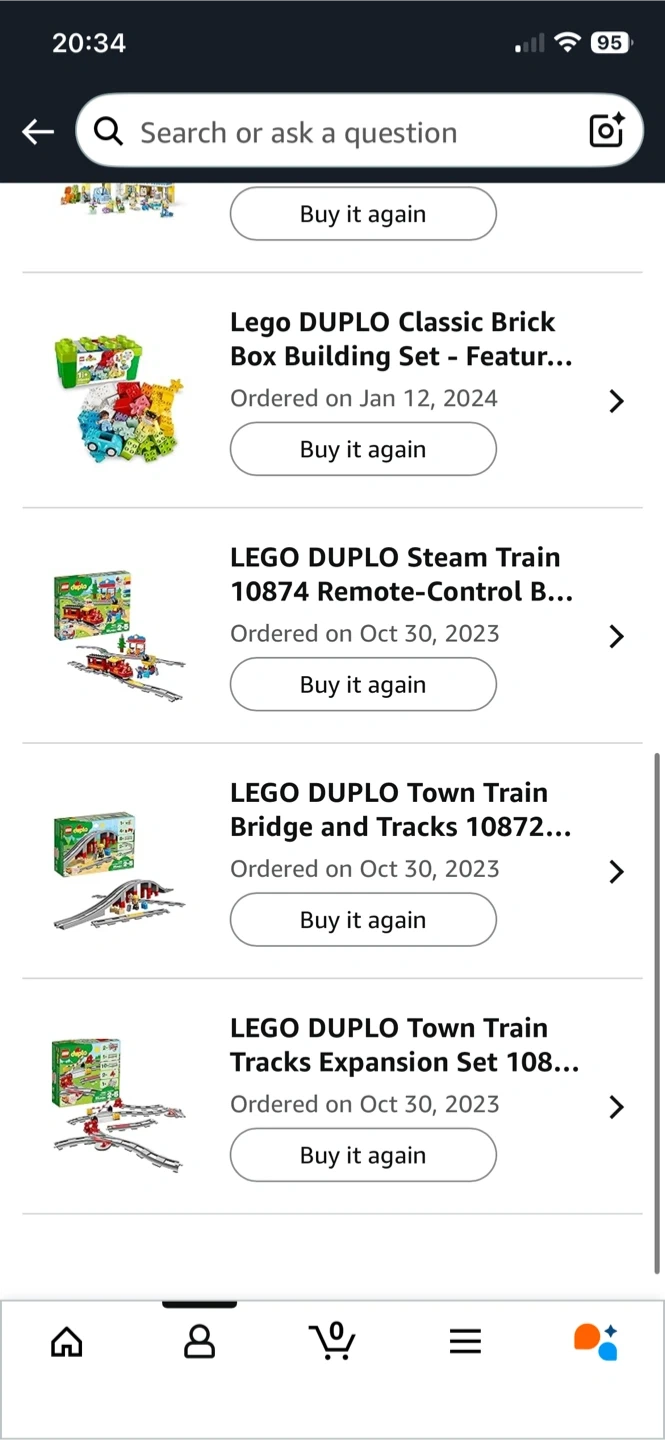Open the hamburger menu tab
The height and width of the screenshot is (1440, 665).
coord(465,1341)
